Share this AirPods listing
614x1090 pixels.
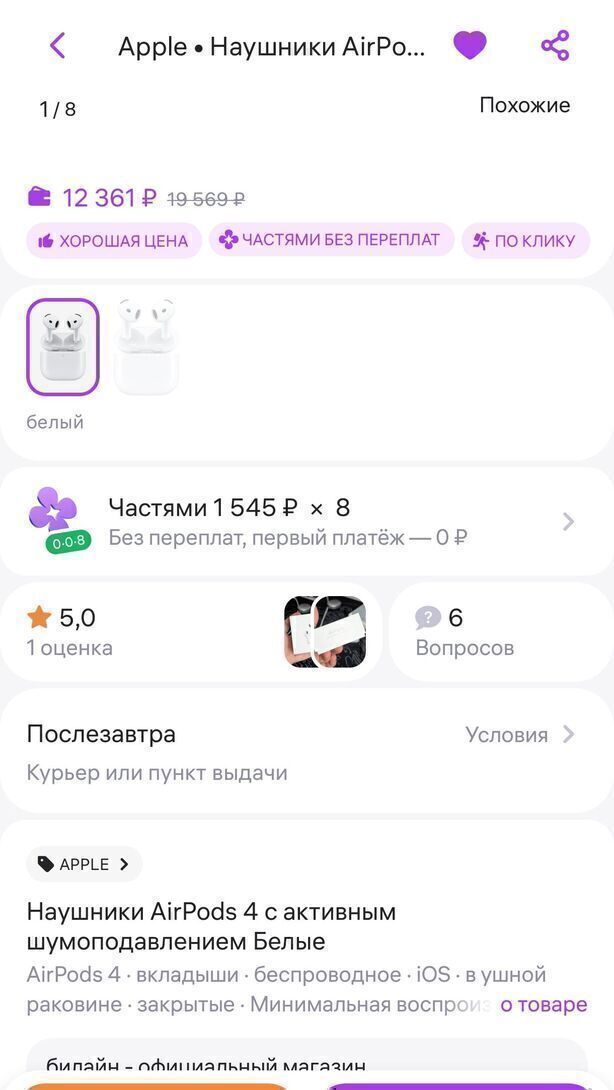tap(555, 46)
